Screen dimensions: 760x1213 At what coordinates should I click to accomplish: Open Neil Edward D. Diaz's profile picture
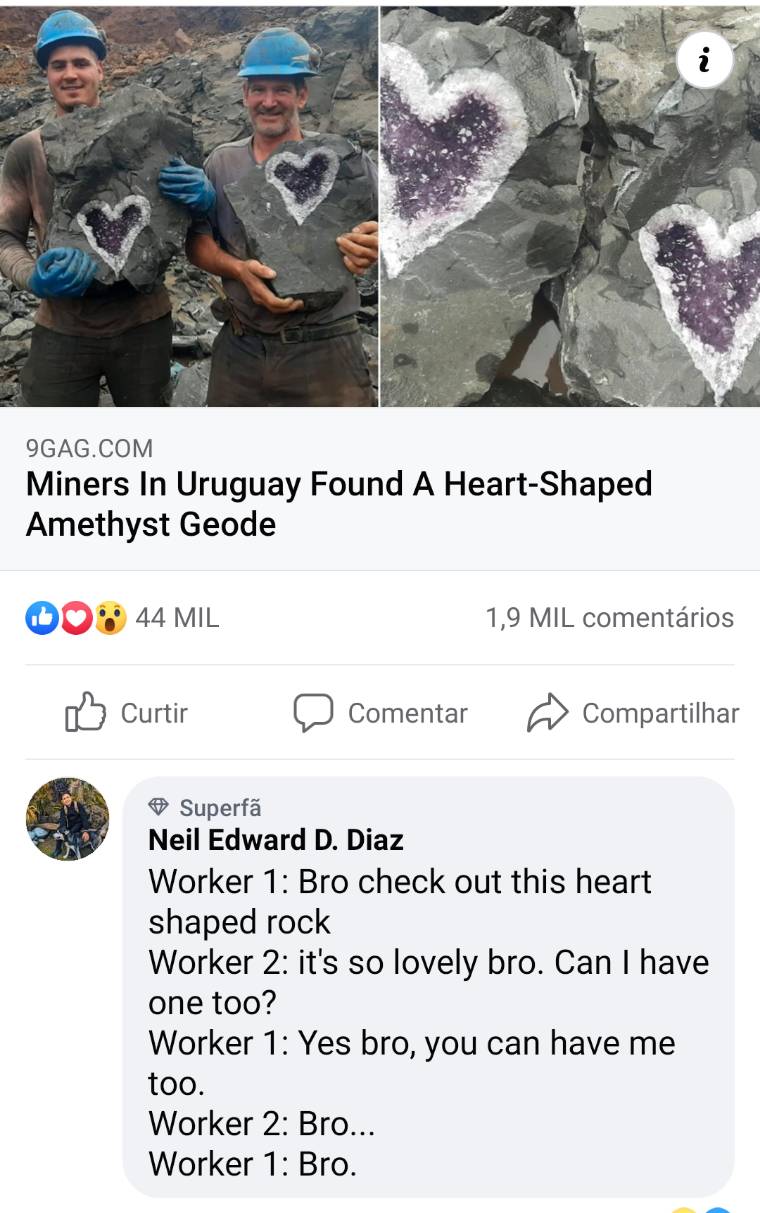click(x=68, y=819)
